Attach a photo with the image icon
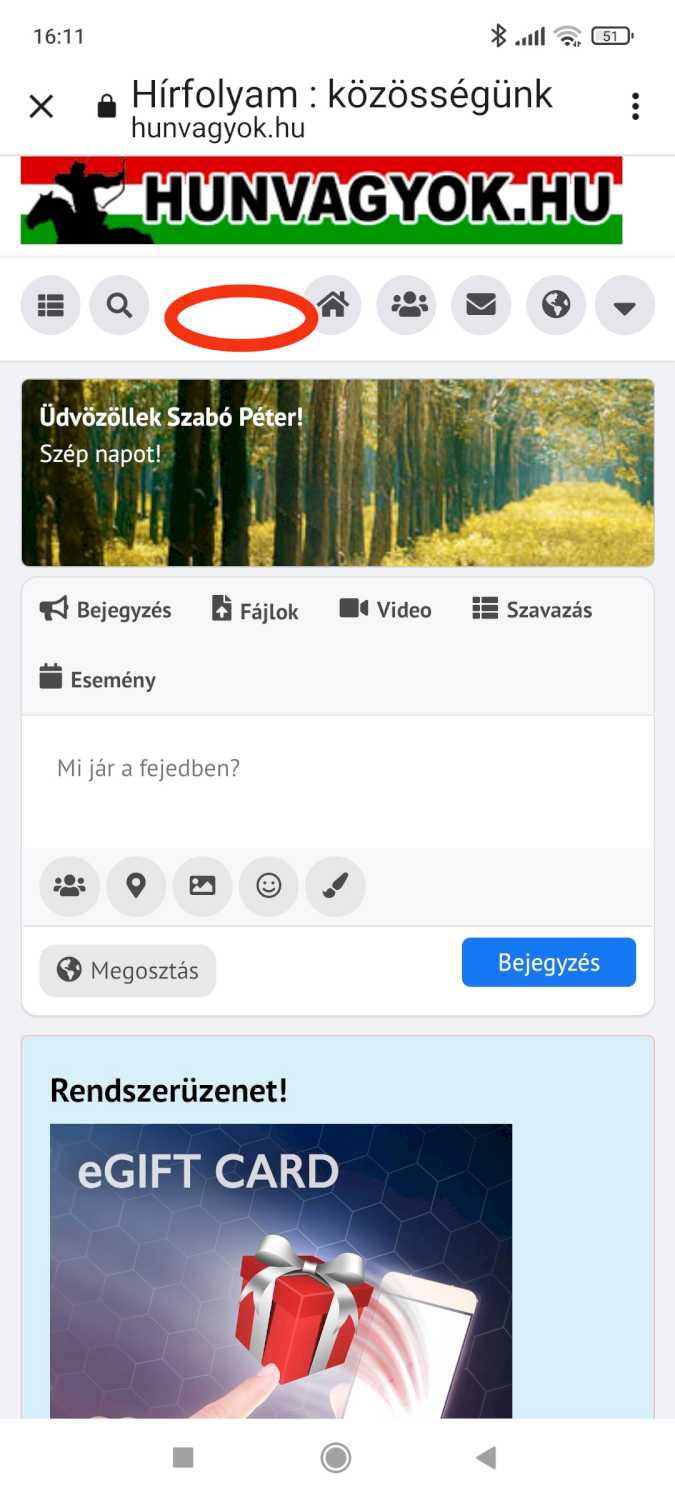 click(203, 886)
